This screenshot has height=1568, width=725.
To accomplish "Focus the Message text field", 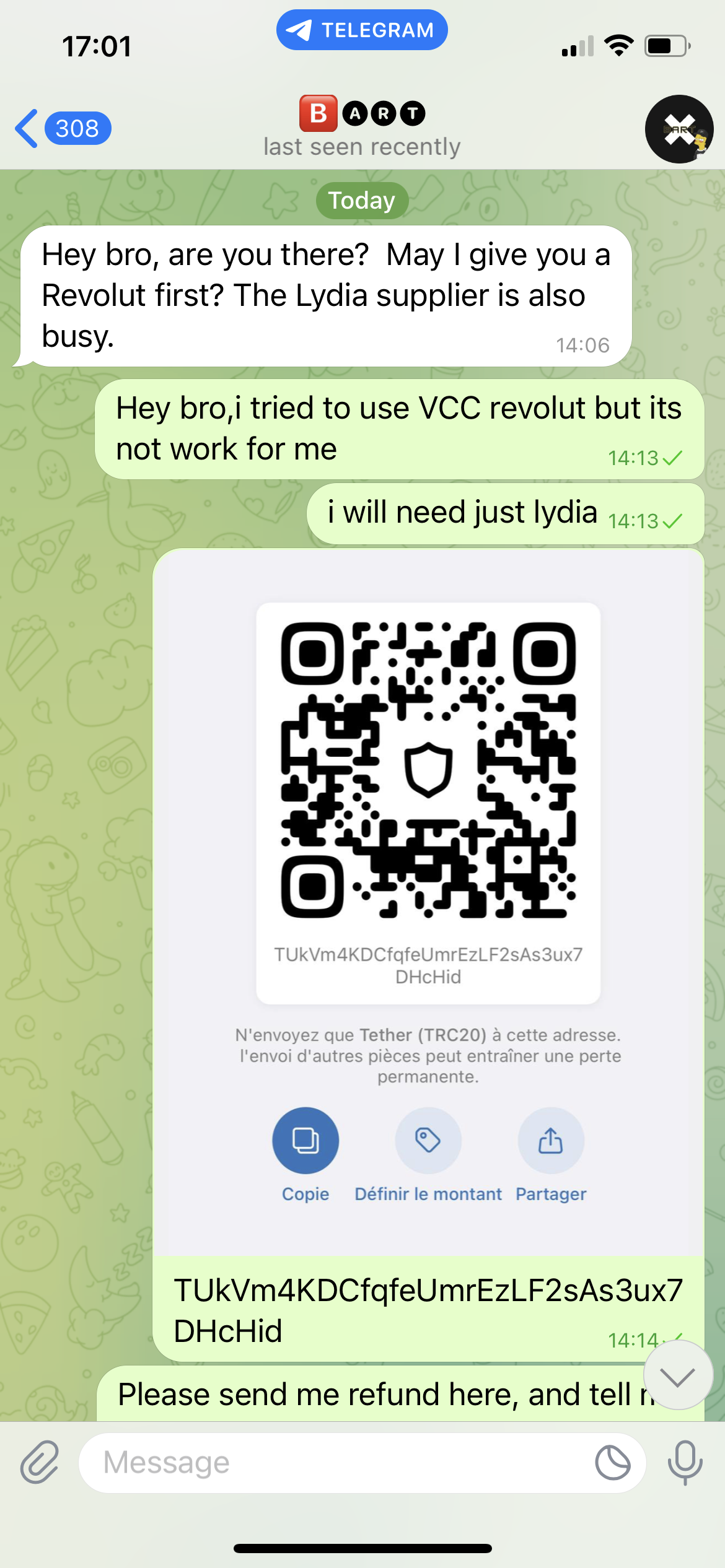I will pos(335,1463).
